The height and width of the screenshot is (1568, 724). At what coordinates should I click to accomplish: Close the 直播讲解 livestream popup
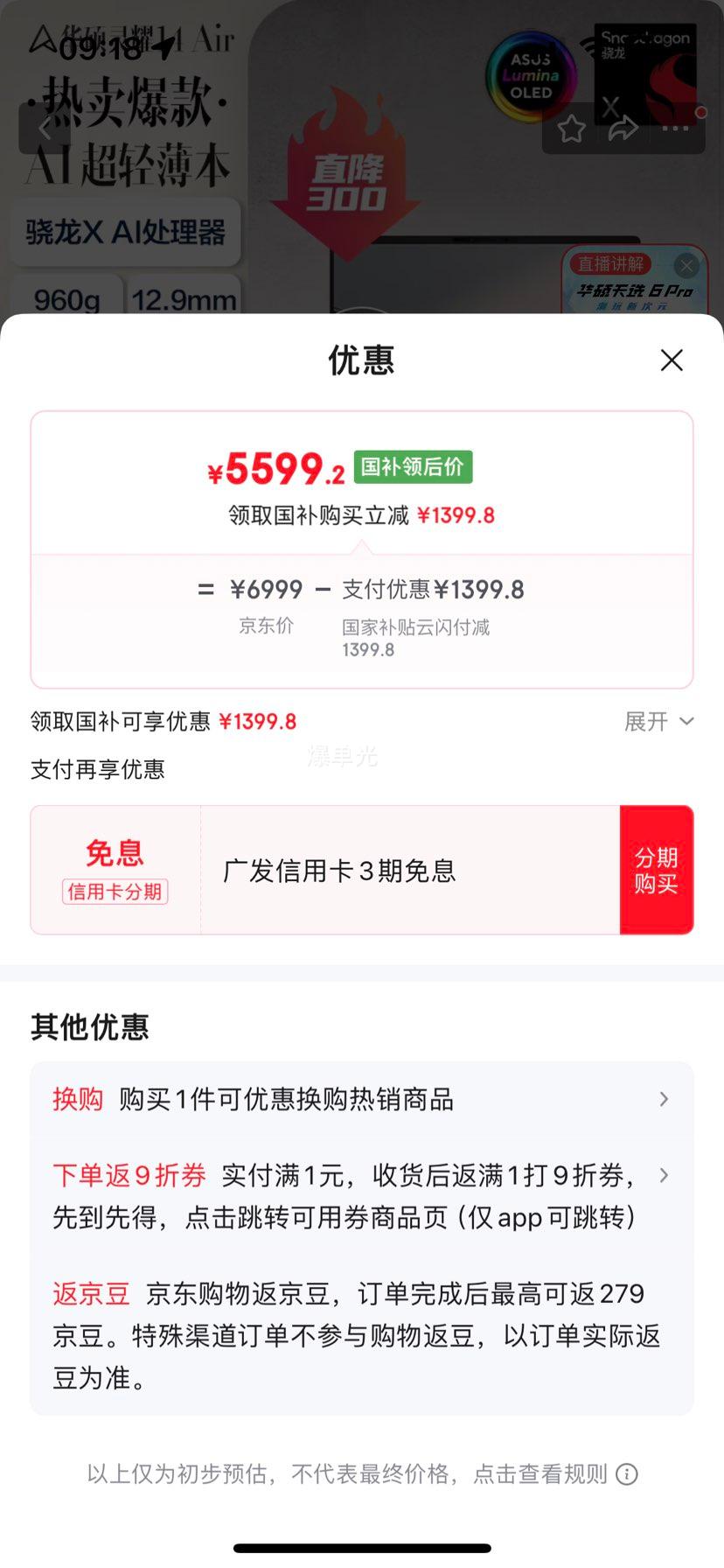pyautogui.click(x=686, y=265)
